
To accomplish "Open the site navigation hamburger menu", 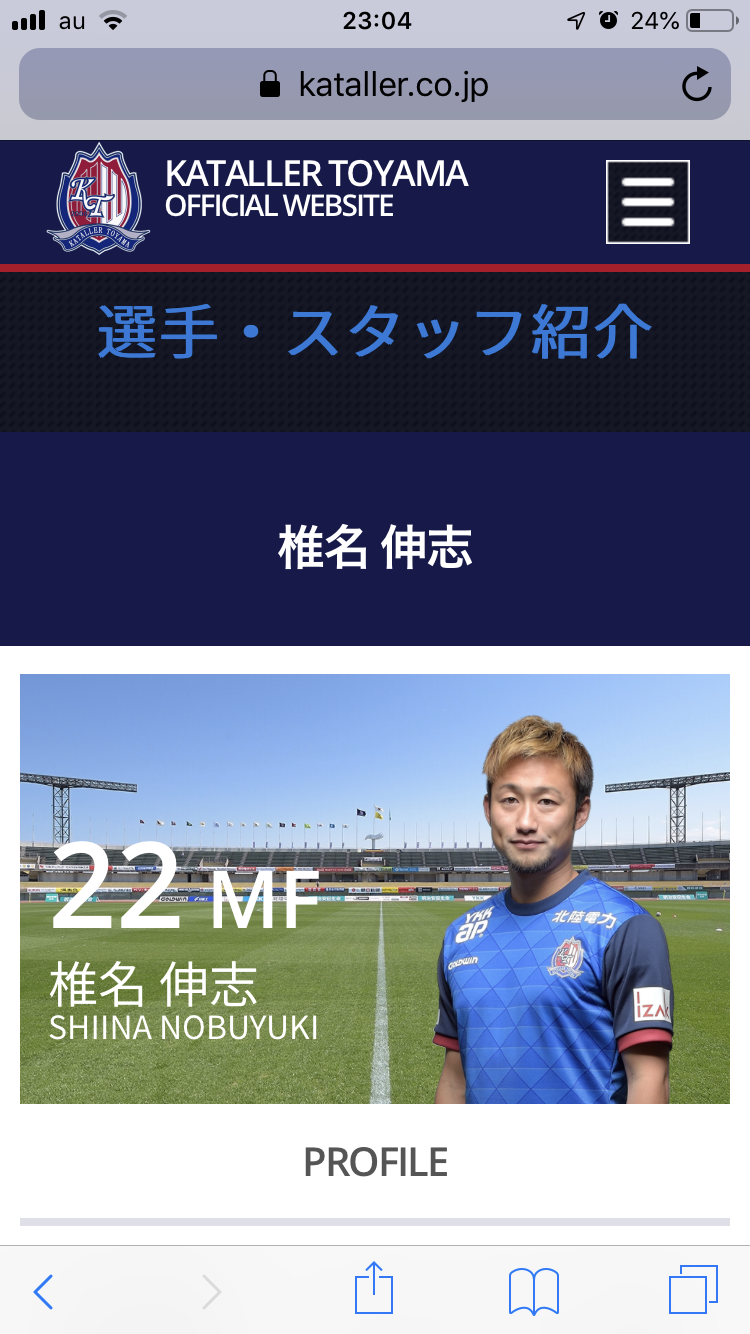I will pos(646,201).
